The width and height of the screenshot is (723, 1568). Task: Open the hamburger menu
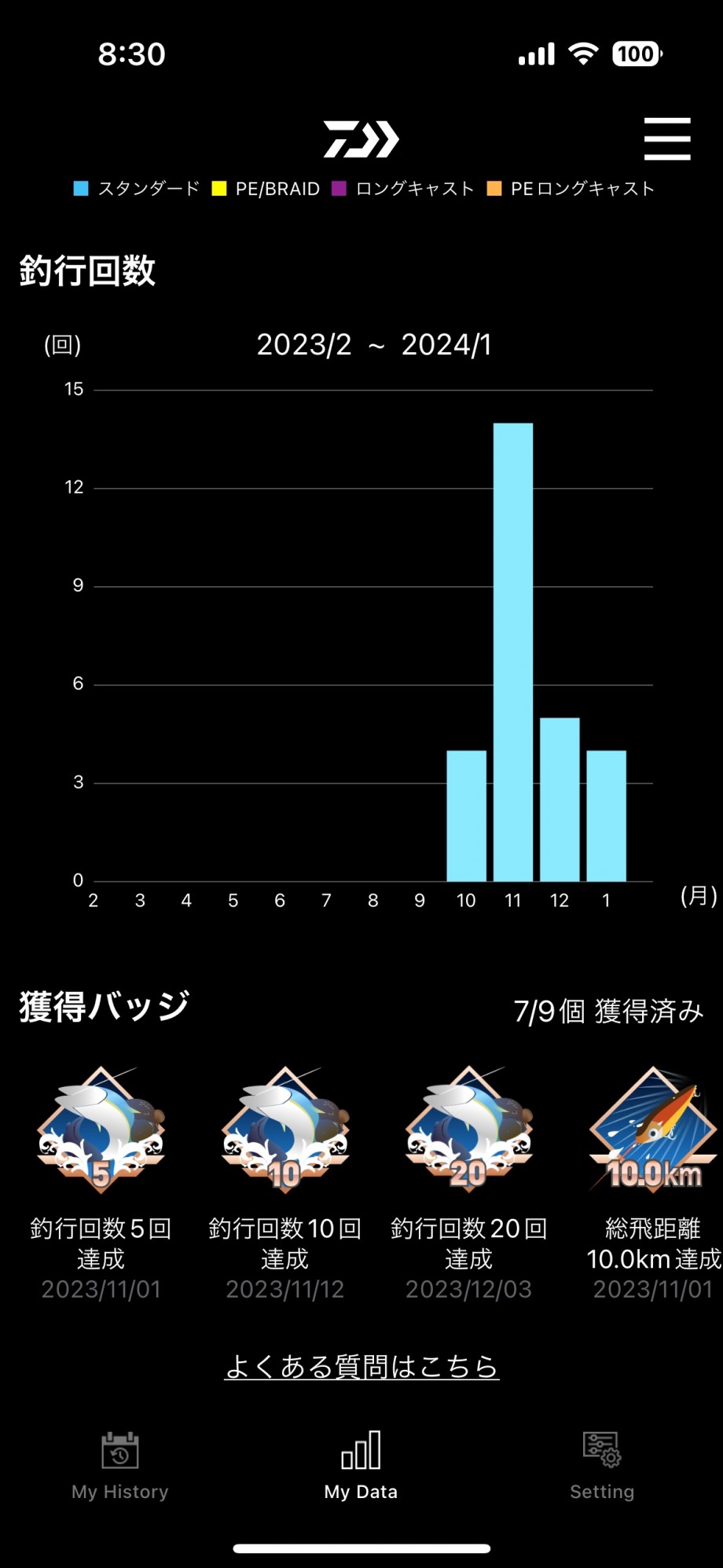667,139
